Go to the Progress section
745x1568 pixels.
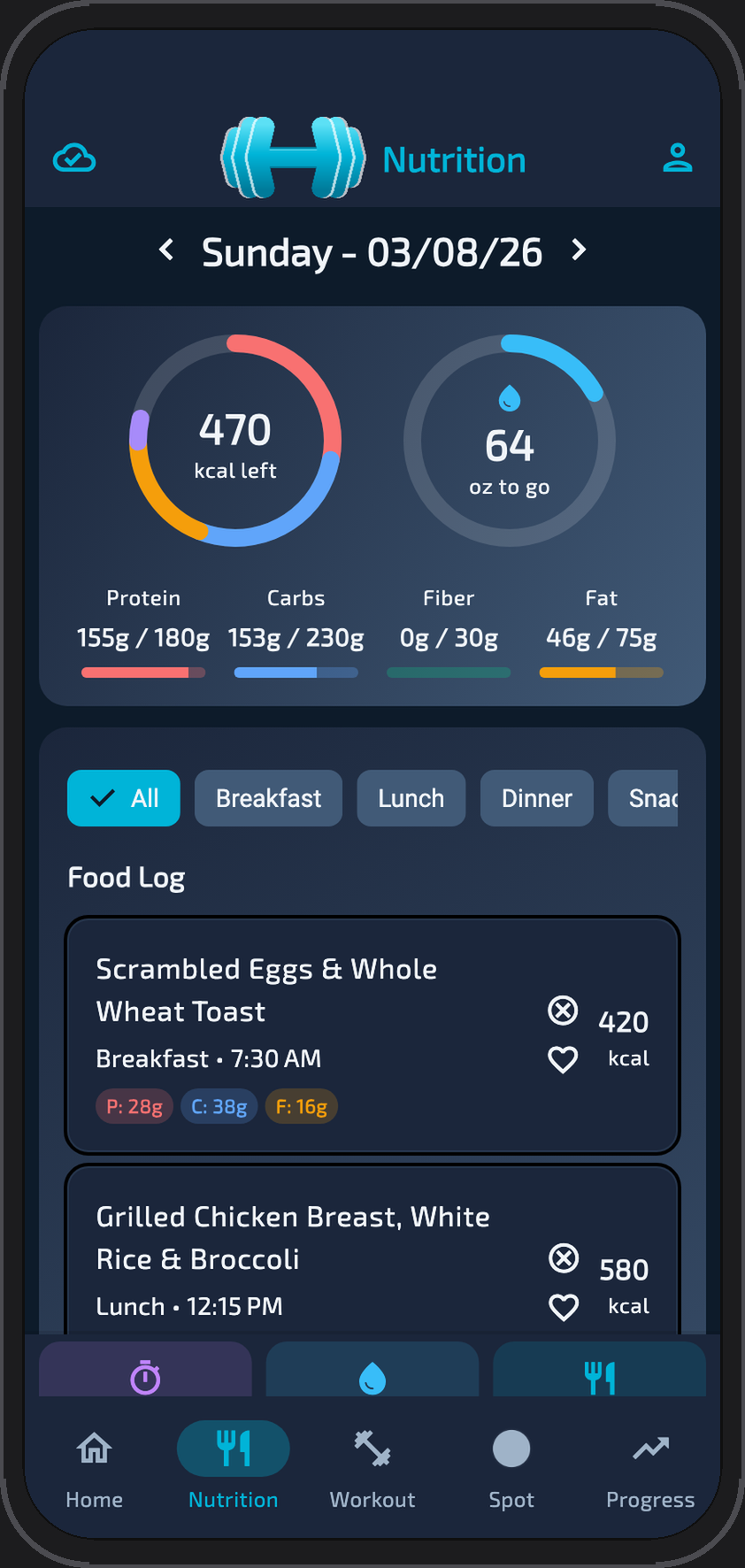(x=649, y=1464)
